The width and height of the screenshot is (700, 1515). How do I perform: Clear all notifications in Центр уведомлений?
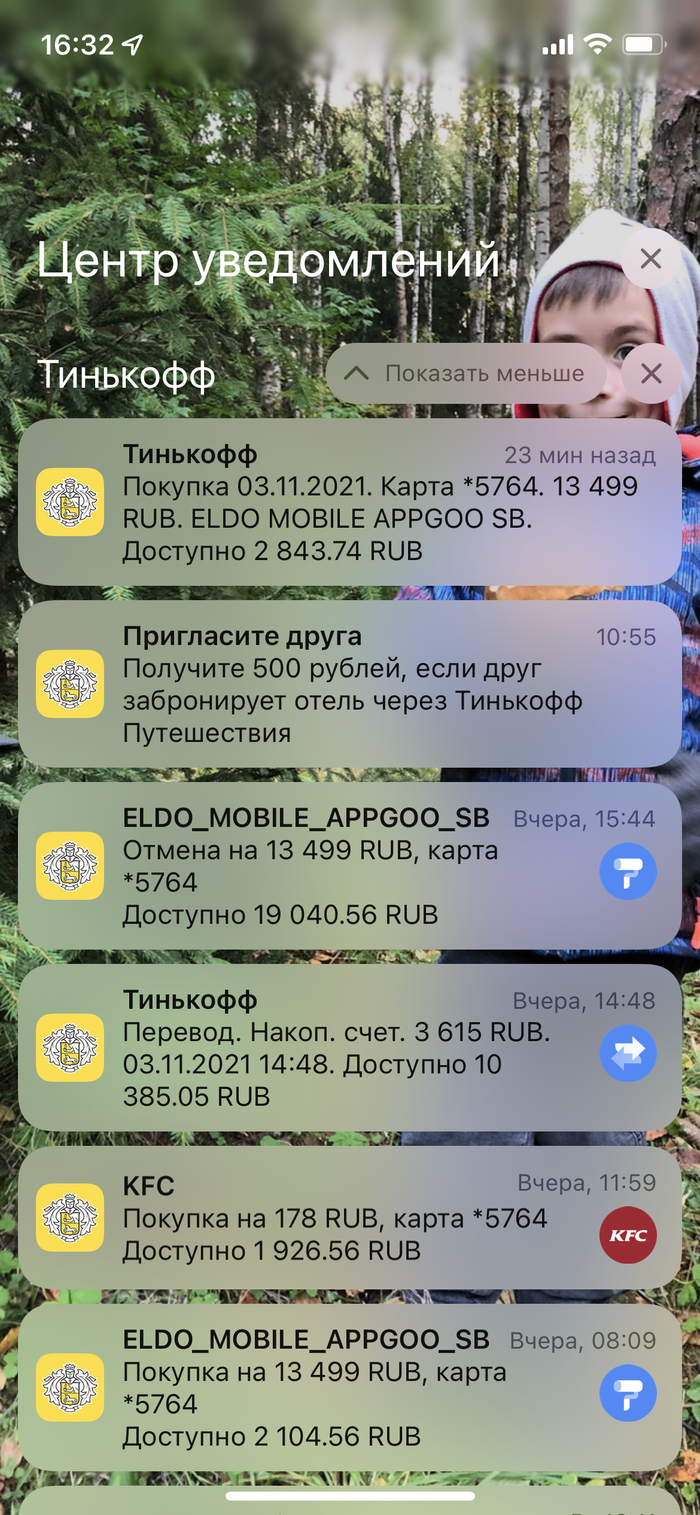click(x=650, y=259)
